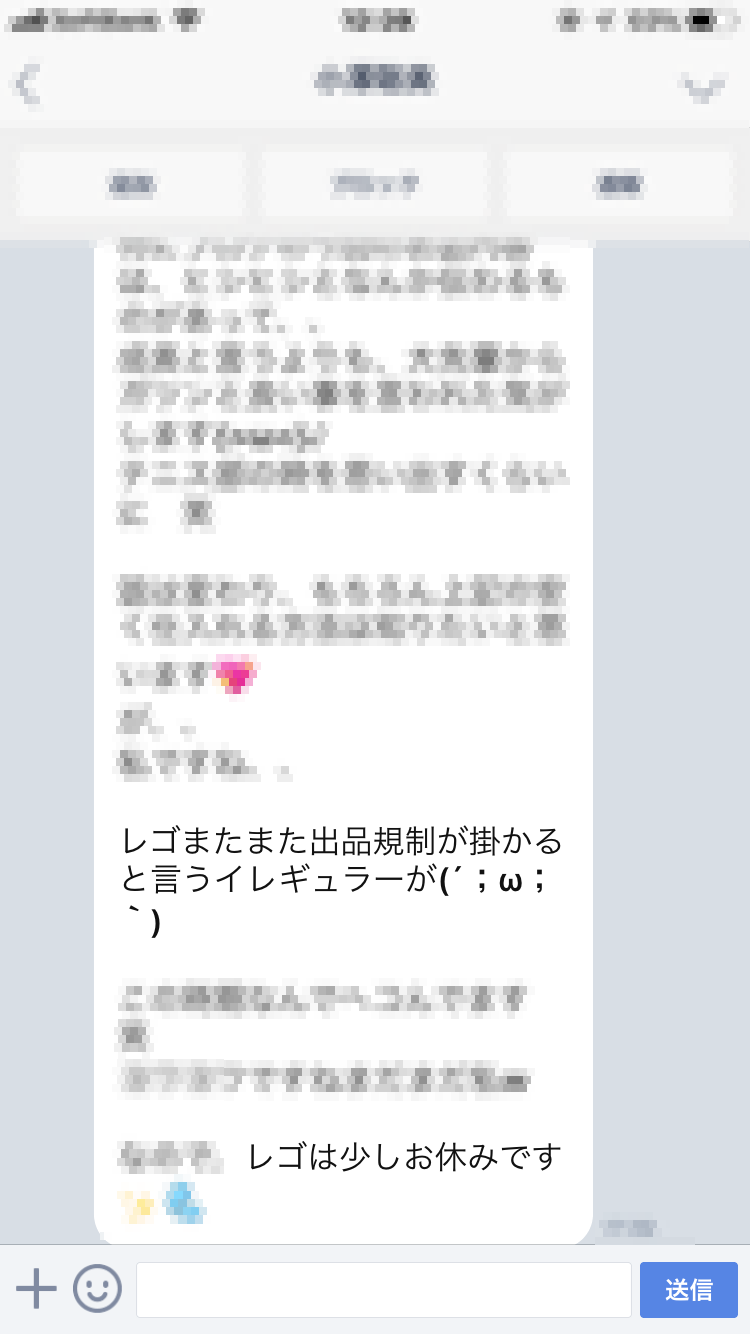Focus the message text field
Image resolution: width=750 pixels, height=1334 pixels.
pos(383,1290)
